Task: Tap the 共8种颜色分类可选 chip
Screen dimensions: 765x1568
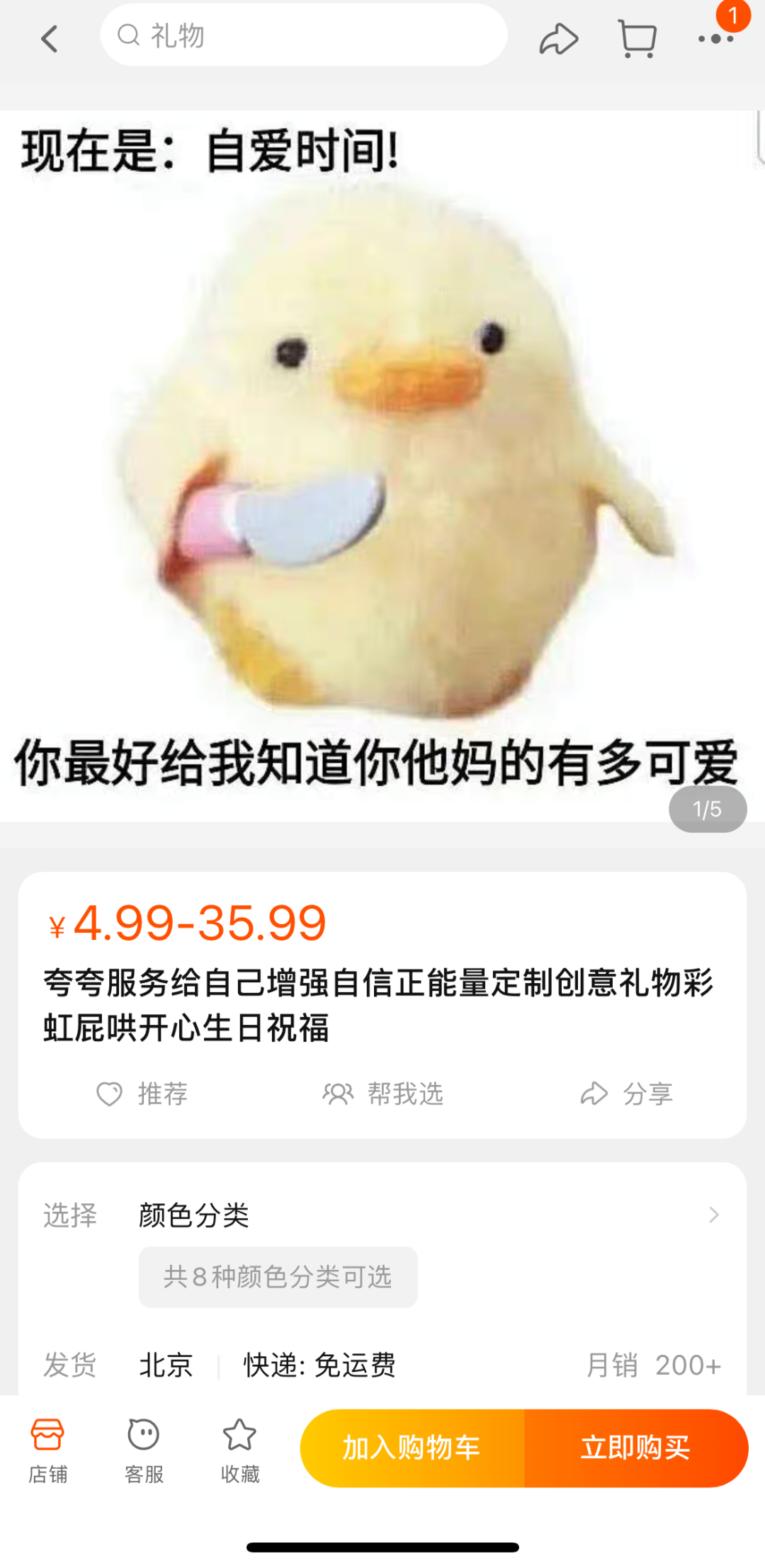Action: coord(278,1277)
